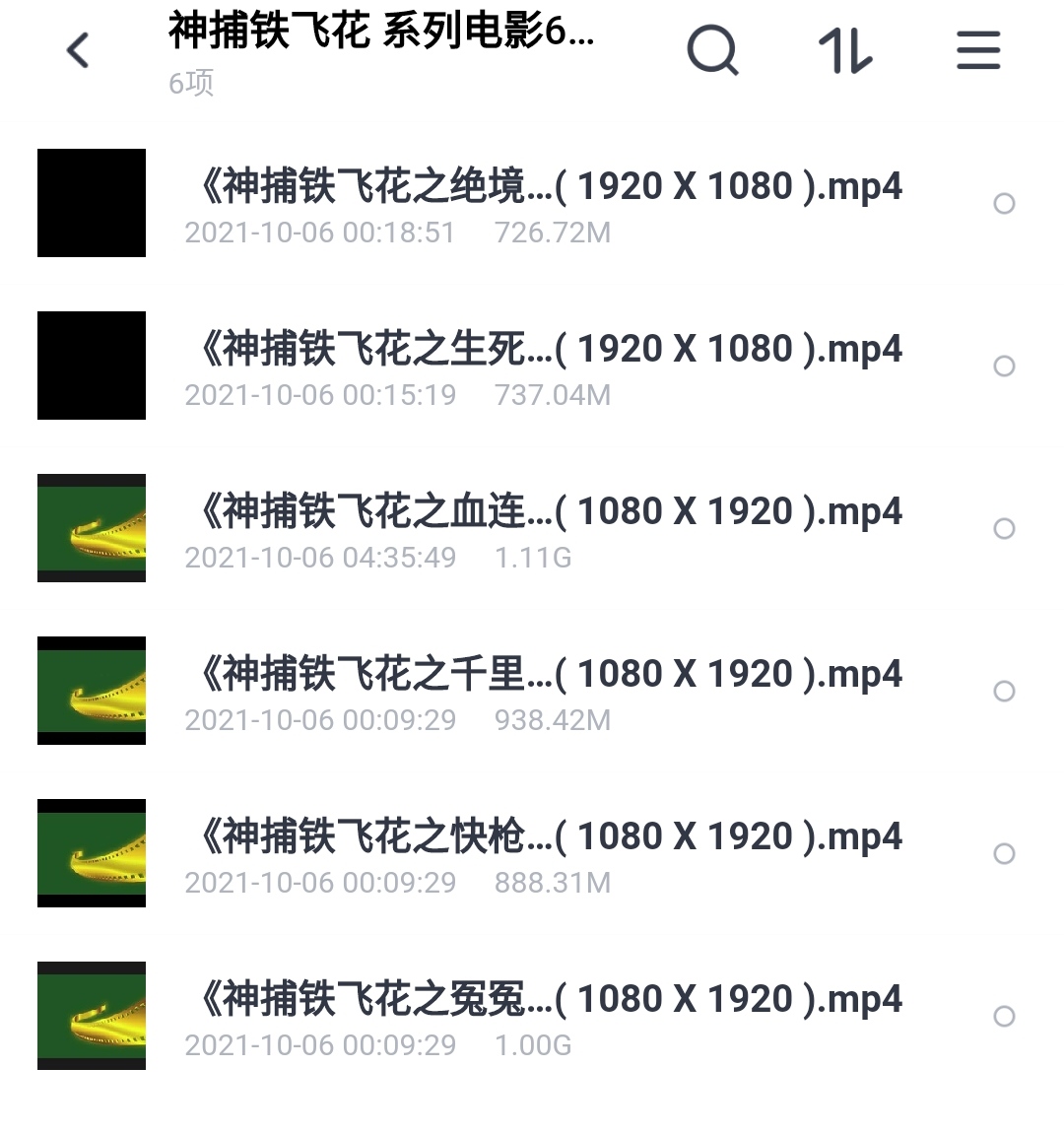Screen dimensions: 1064x1134
Task: Tick the circle for the 1.11G file
Action: coord(1004,529)
